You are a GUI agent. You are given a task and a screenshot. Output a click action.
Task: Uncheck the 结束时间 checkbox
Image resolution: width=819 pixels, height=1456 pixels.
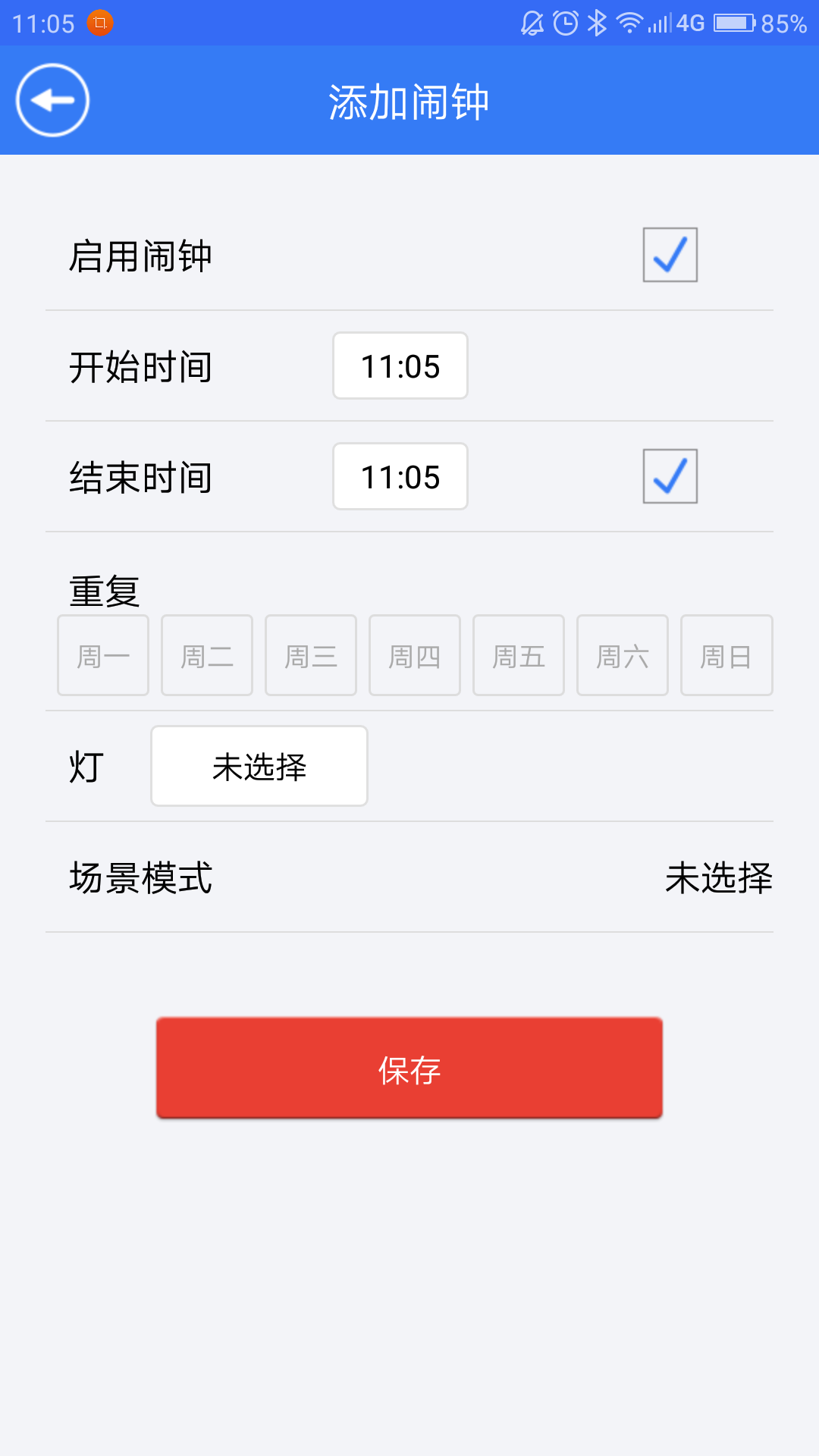point(670,476)
